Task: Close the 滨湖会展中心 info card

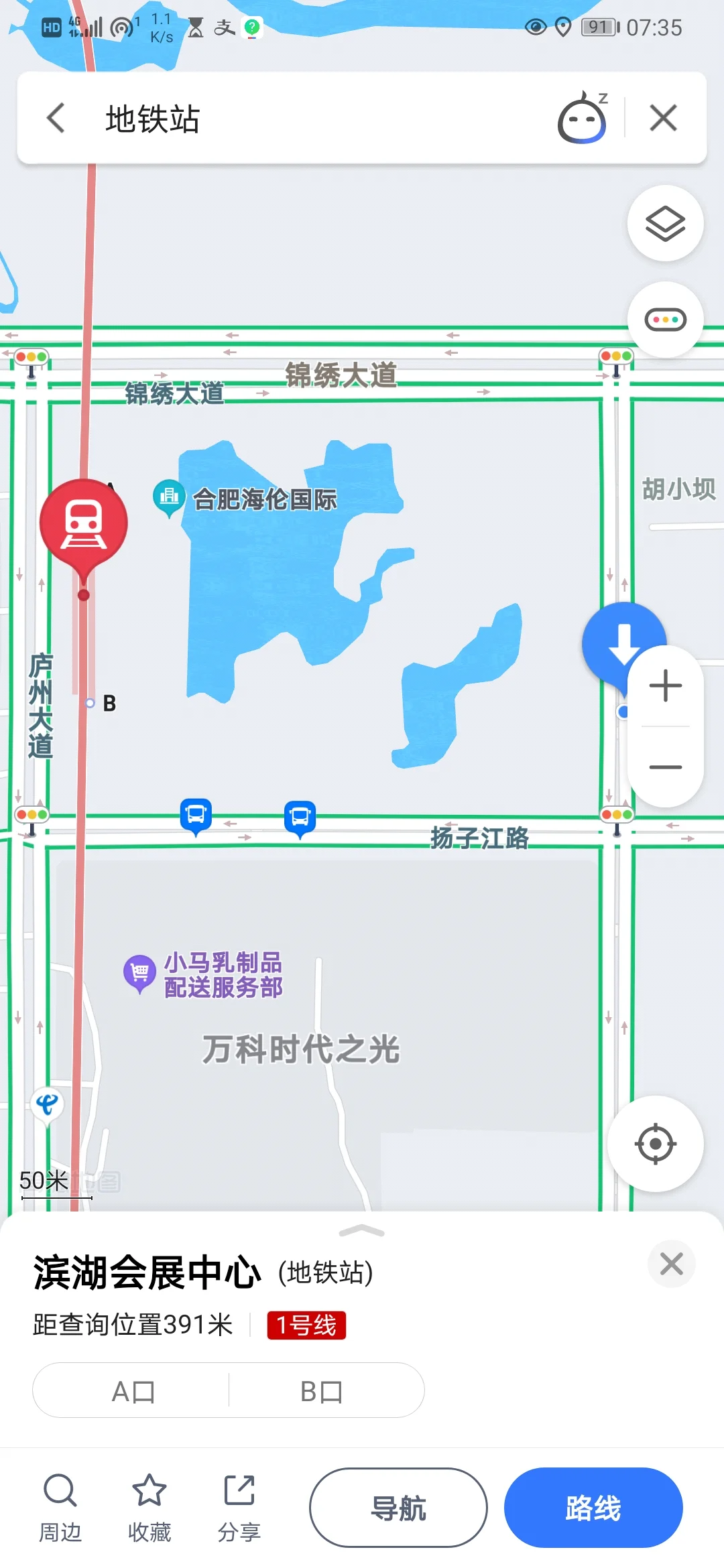Action: [671, 1264]
